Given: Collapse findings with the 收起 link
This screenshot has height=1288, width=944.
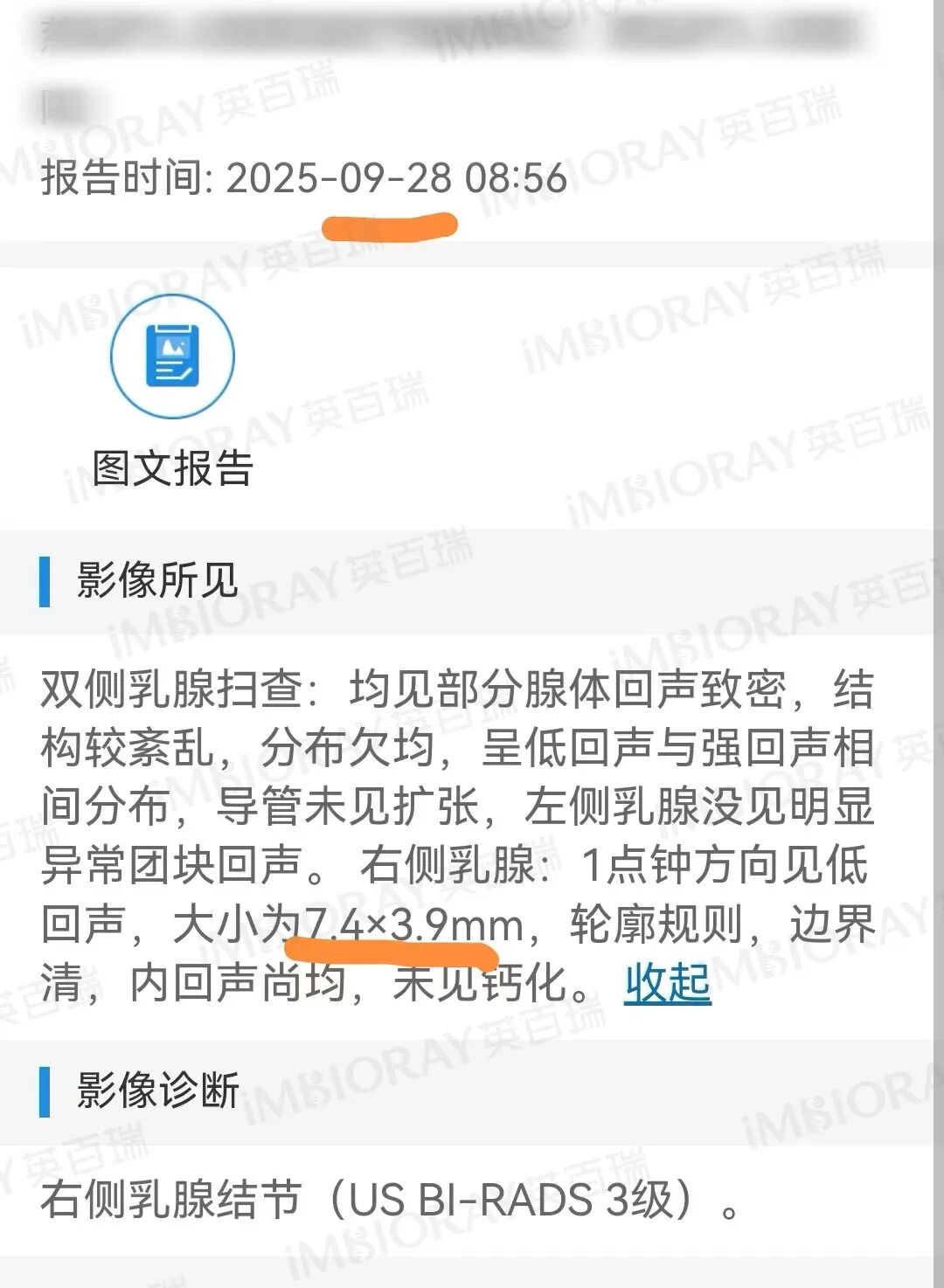Looking at the screenshot, I should point(667,983).
